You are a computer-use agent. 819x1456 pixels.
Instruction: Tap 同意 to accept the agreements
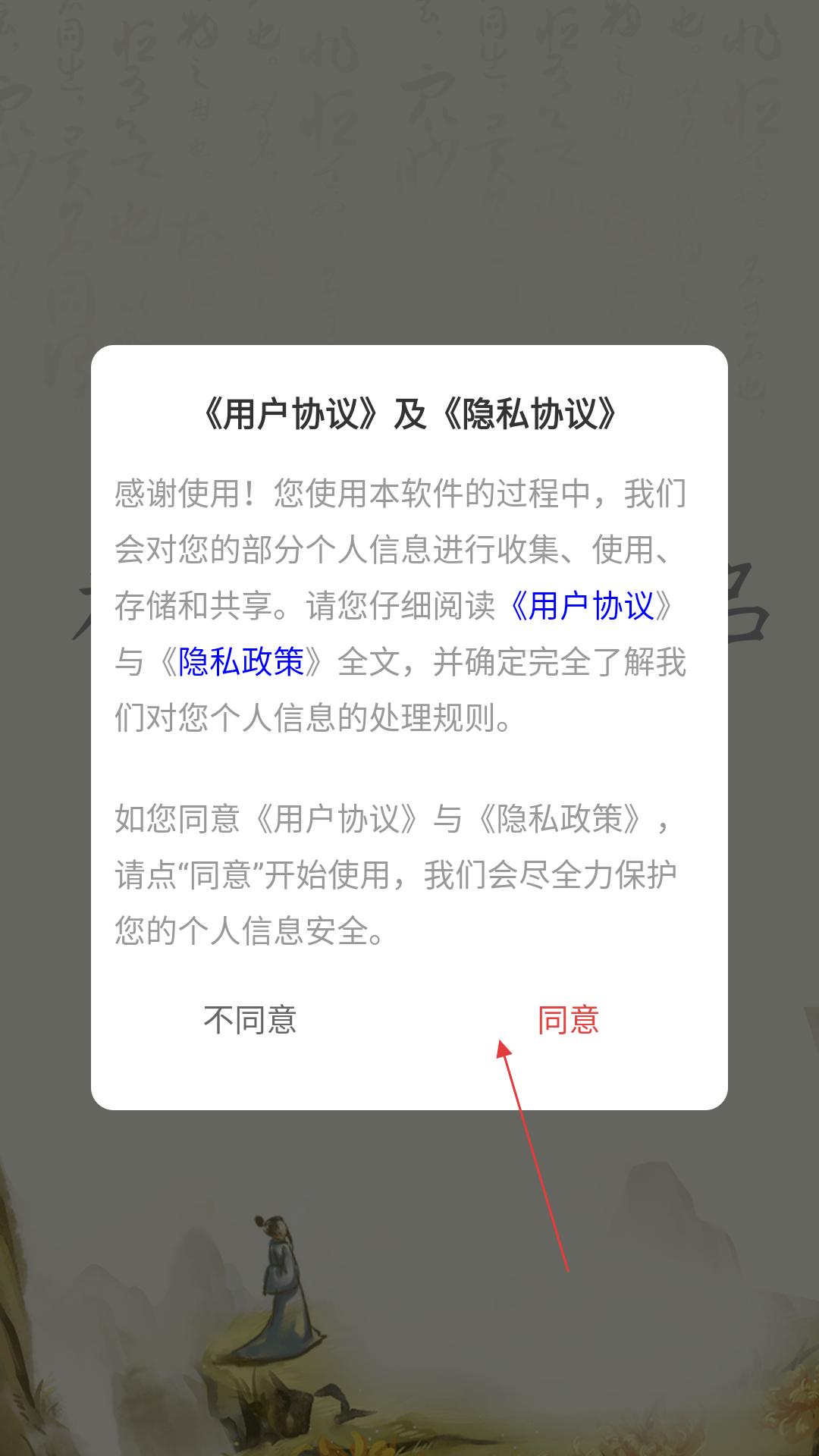(568, 1020)
